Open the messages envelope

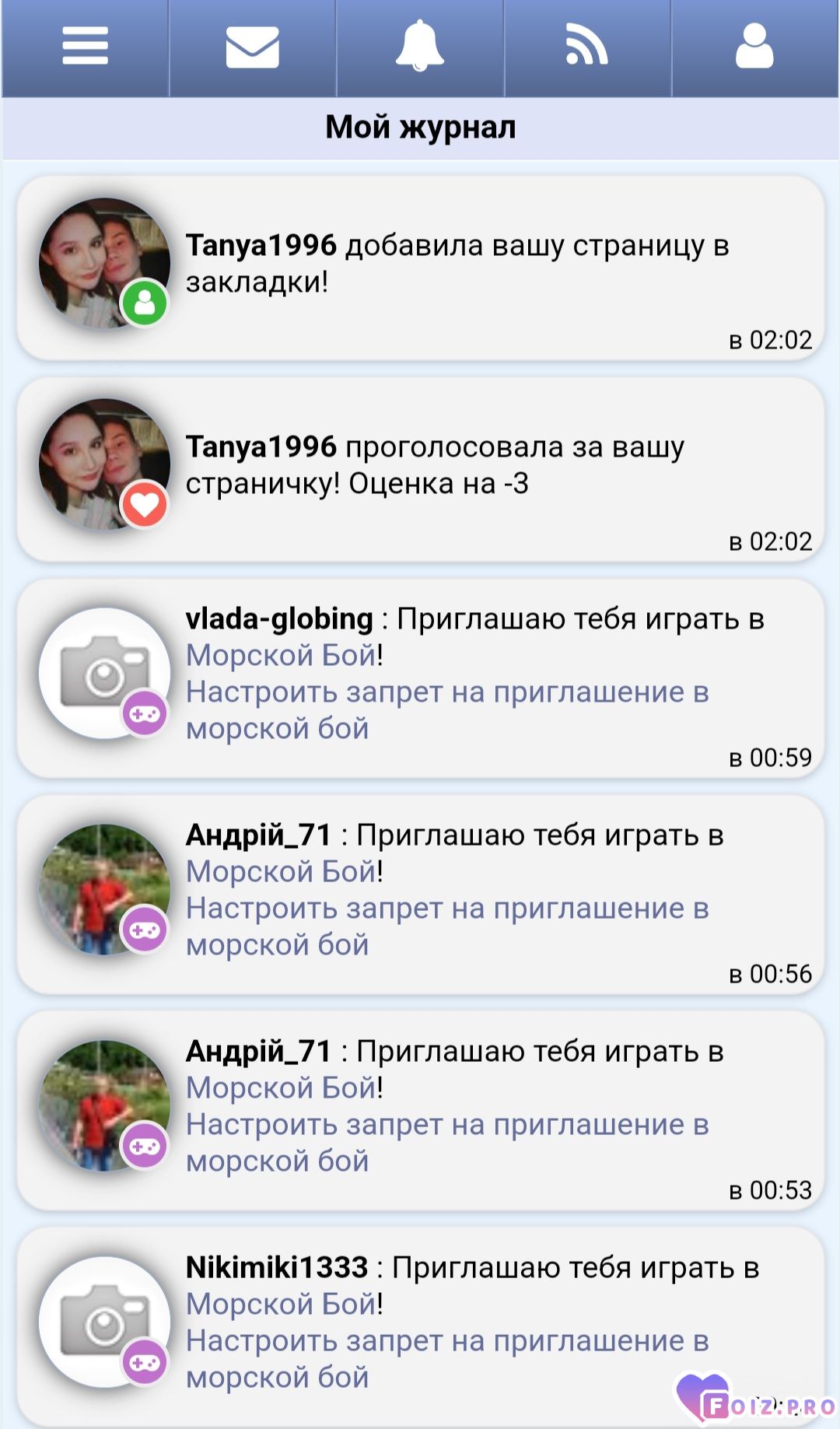(252, 47)
